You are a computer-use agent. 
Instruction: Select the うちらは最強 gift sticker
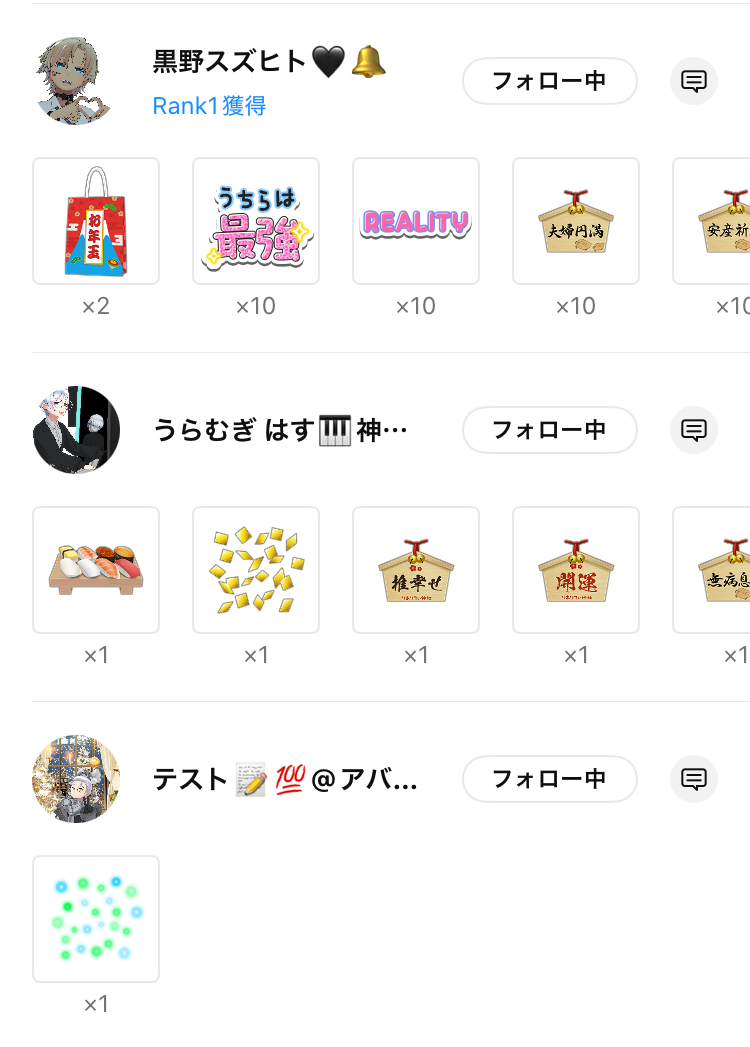click(256, 221)
